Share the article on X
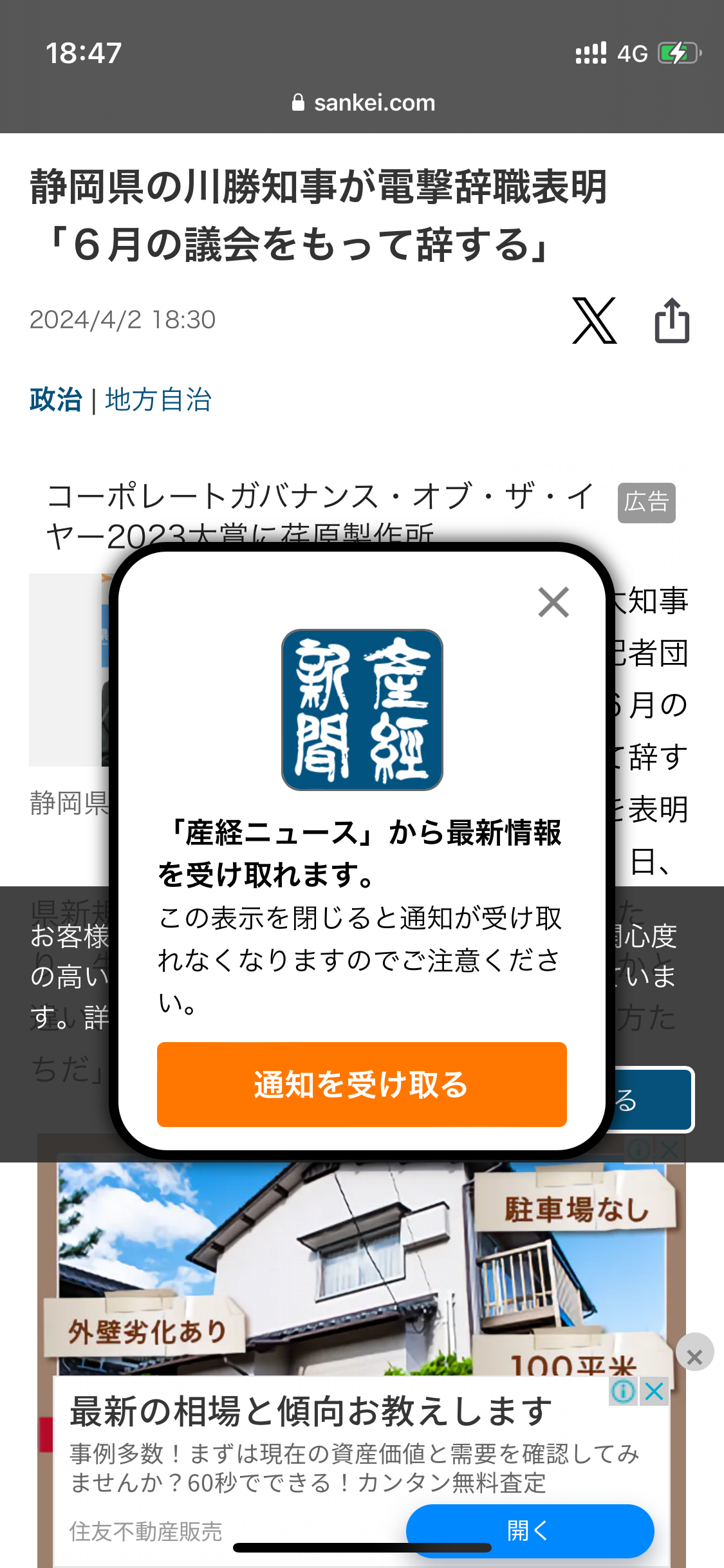The width and height of the screenshot is (724, 1568). (594, 321)
